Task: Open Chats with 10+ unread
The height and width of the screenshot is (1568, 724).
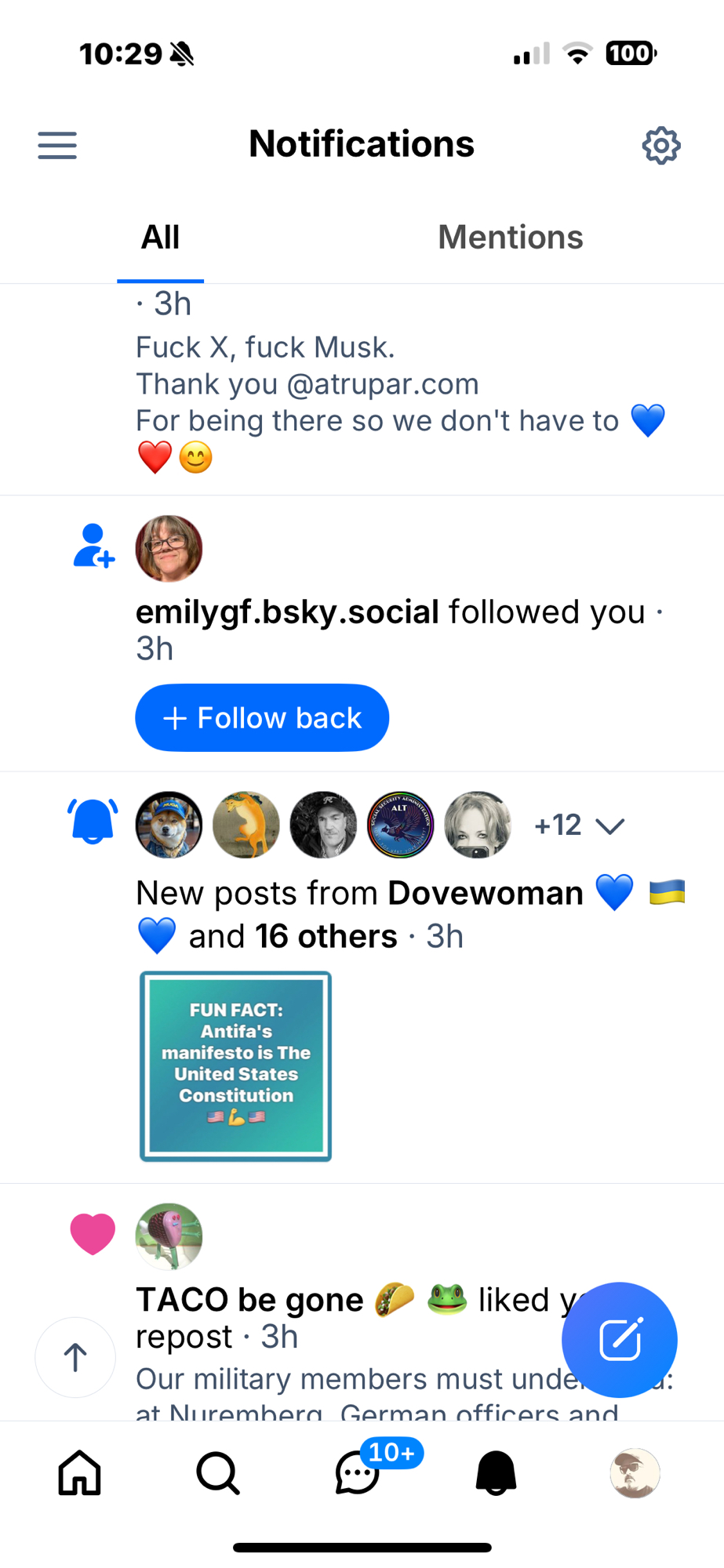Action: tap(358, 1473)
